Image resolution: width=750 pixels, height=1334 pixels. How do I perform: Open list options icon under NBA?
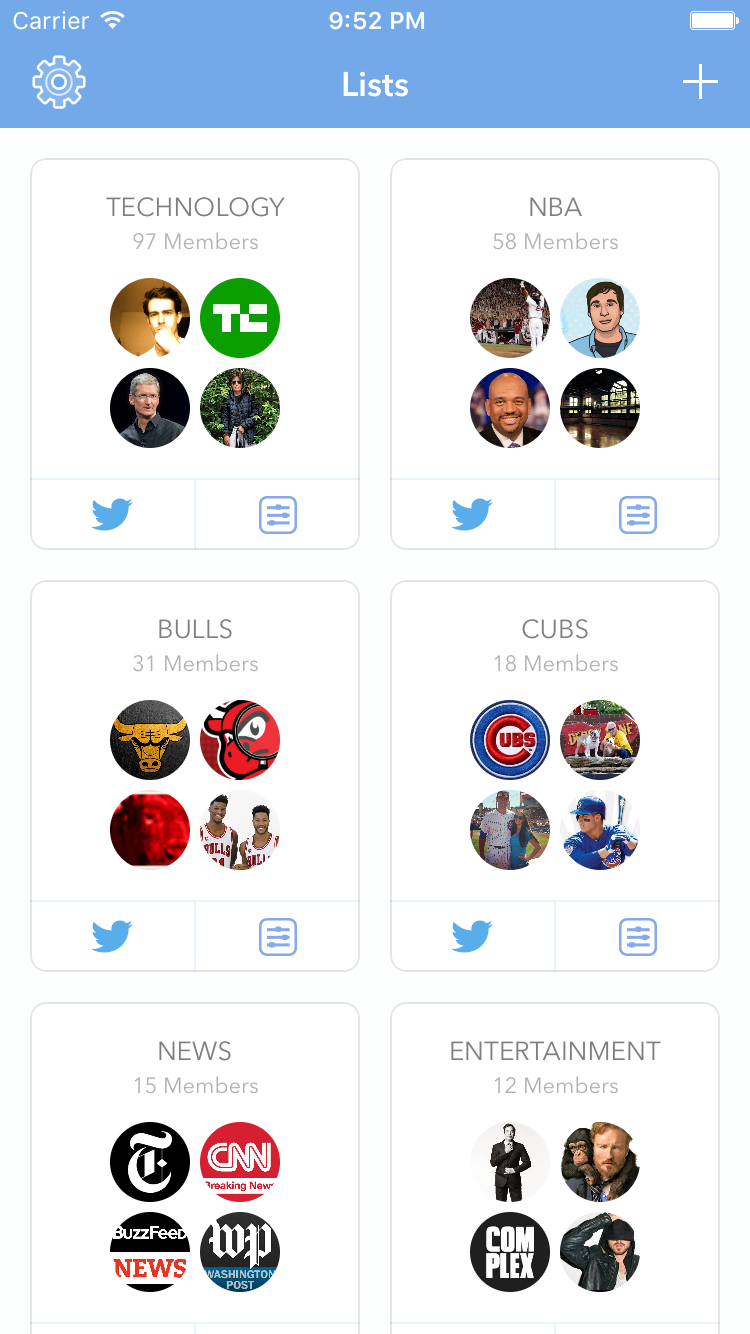pyautogui.click(x=638, y=515)
